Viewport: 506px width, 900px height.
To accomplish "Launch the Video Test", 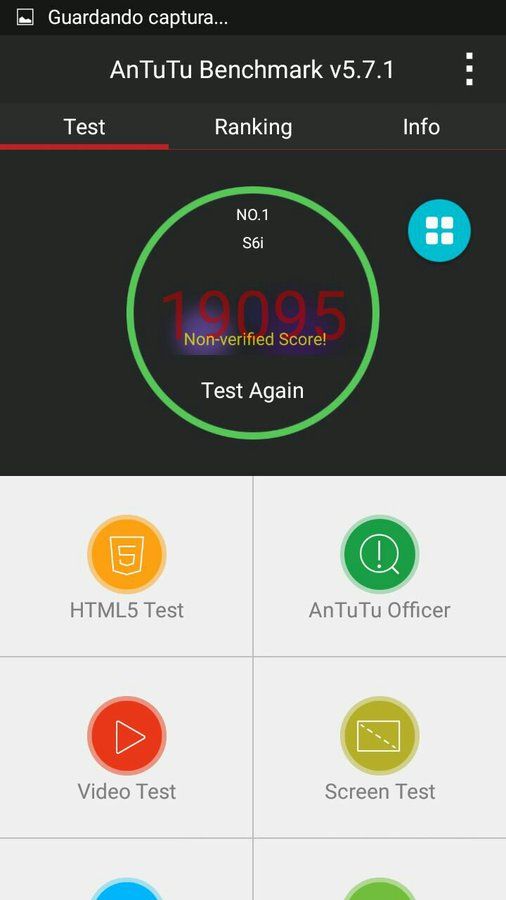I will click(126, 748).
